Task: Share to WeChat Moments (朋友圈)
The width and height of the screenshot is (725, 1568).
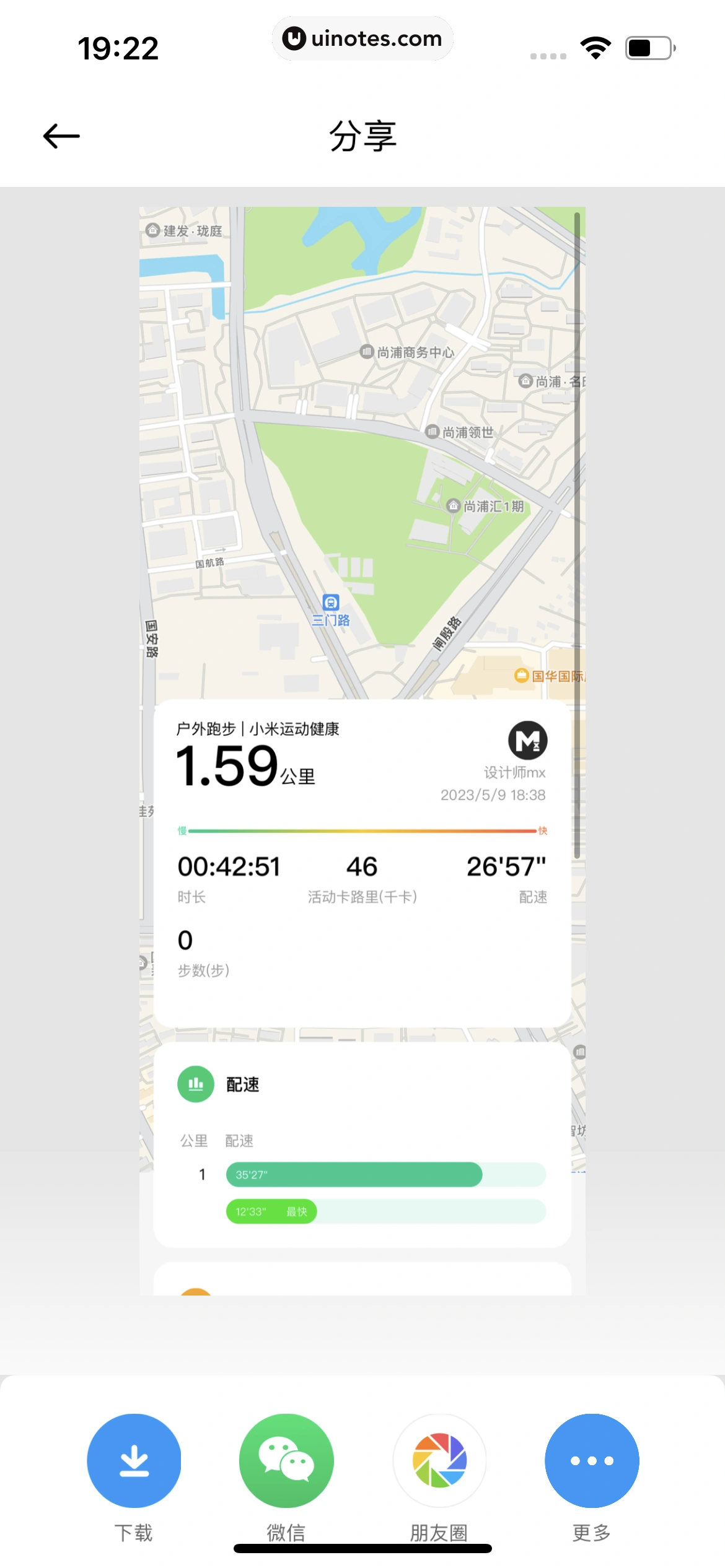Action: [439, 1460]
